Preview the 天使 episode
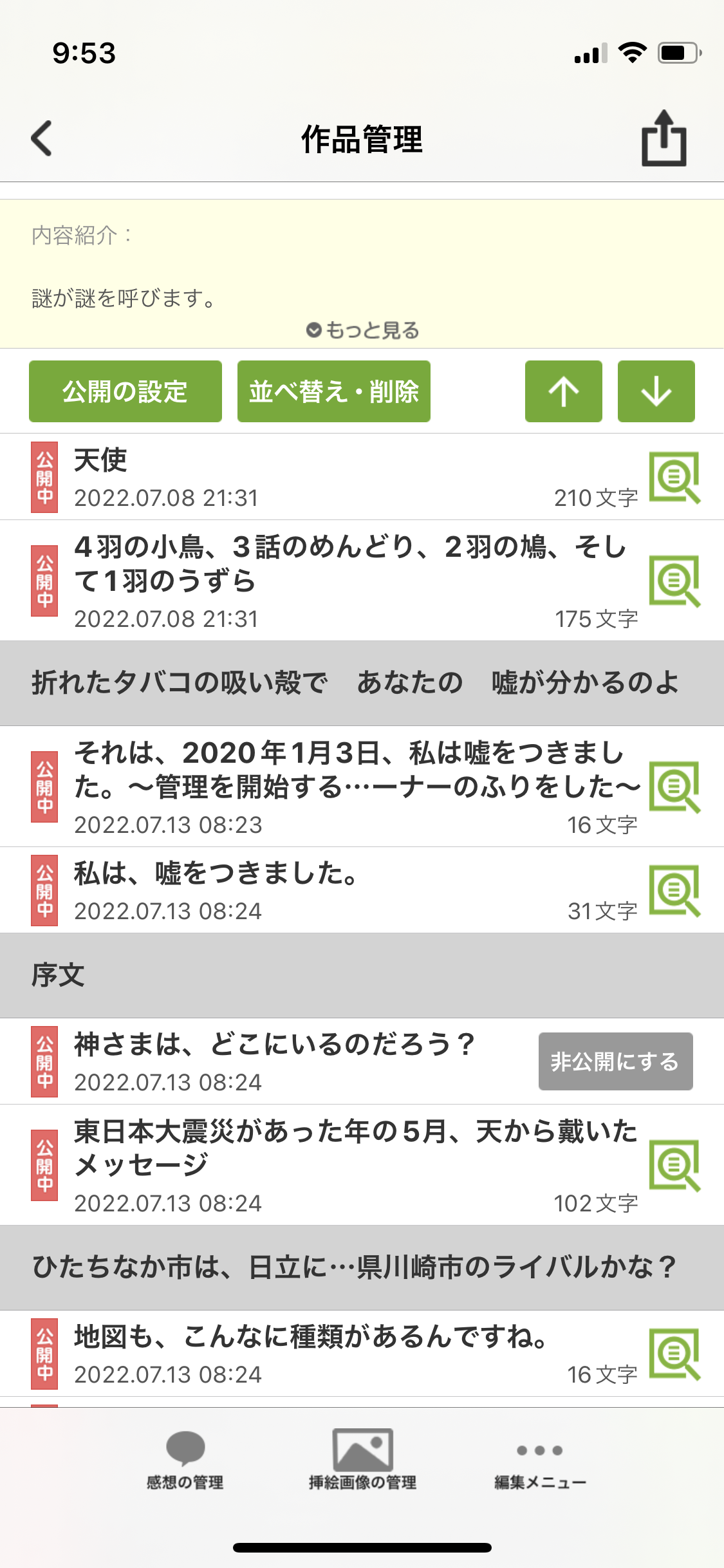This screenshot has width=724, height=1568. click(x=674, y=477)
